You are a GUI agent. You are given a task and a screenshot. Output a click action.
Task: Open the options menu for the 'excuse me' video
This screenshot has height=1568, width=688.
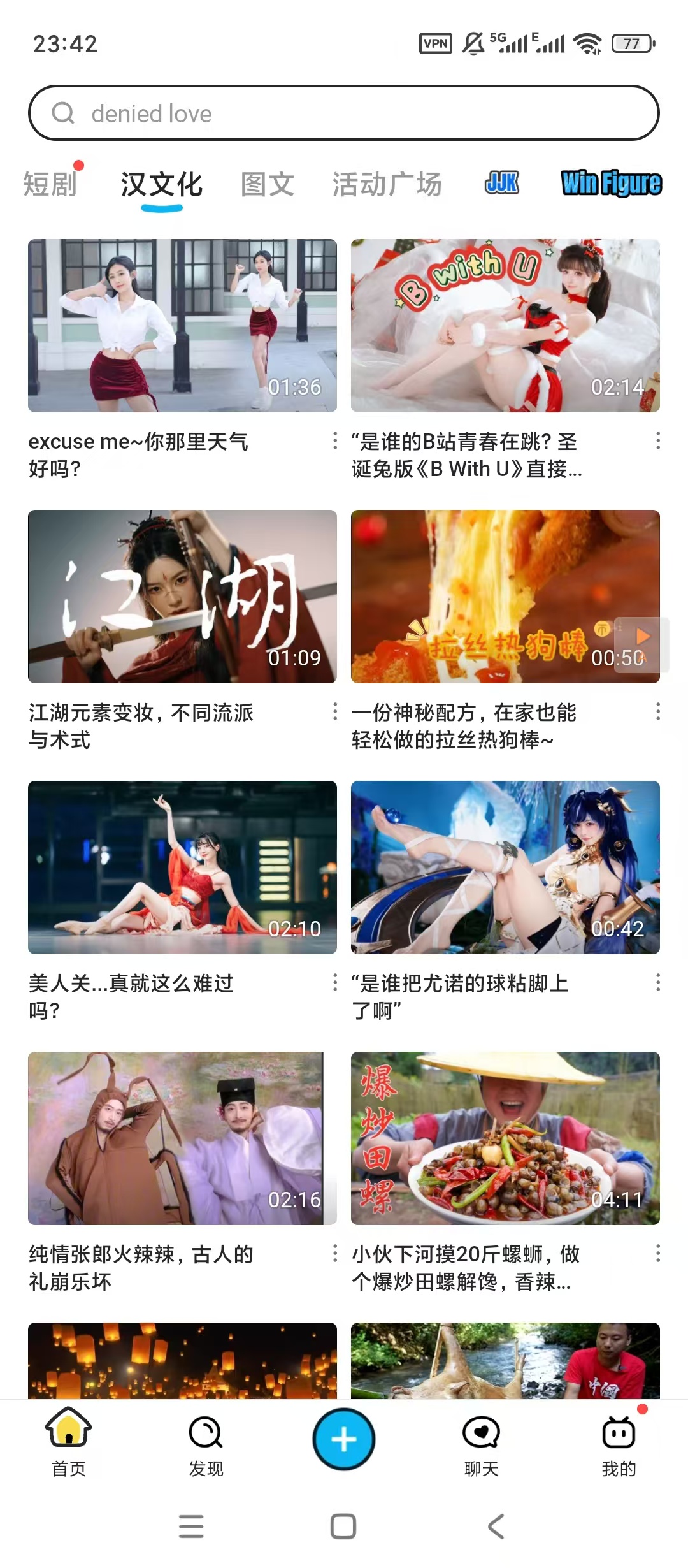[336, 442]
